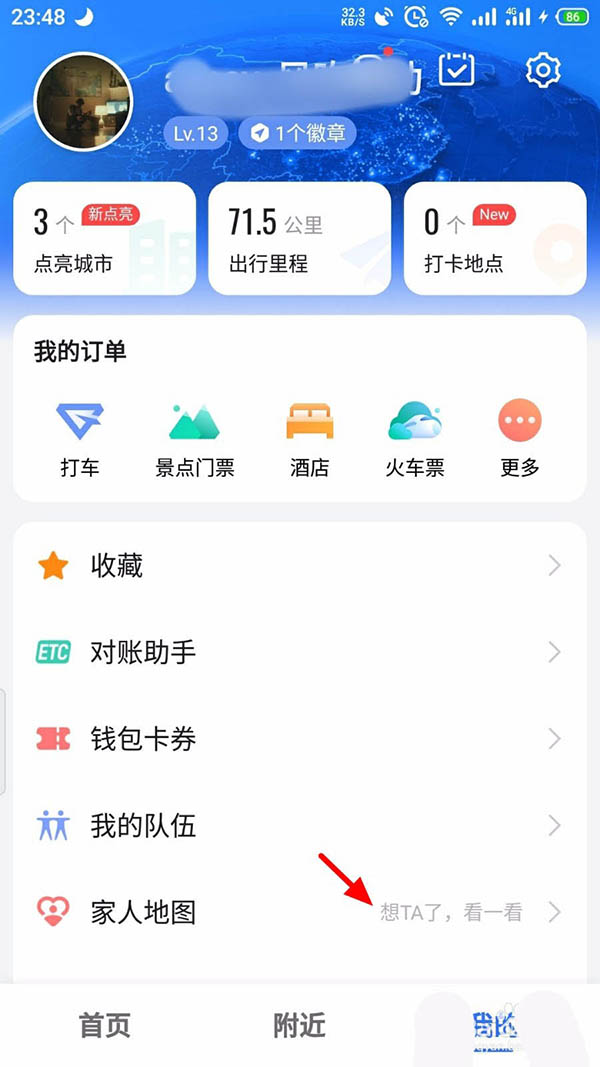This screenshot has height=1067, width=600.
Task: Tap the profile avatar picture
Action: click(83, 102)
